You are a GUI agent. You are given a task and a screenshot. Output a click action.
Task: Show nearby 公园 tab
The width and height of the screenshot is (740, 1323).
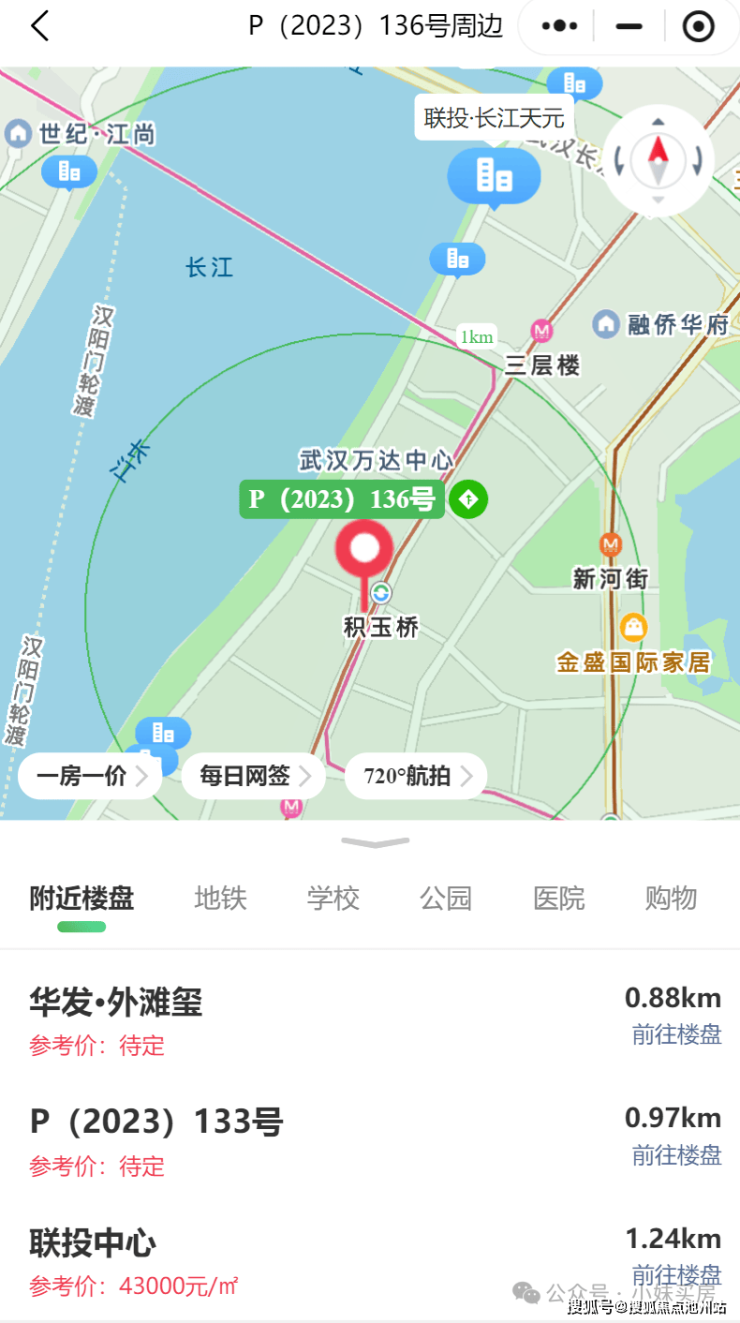[446, 898]
